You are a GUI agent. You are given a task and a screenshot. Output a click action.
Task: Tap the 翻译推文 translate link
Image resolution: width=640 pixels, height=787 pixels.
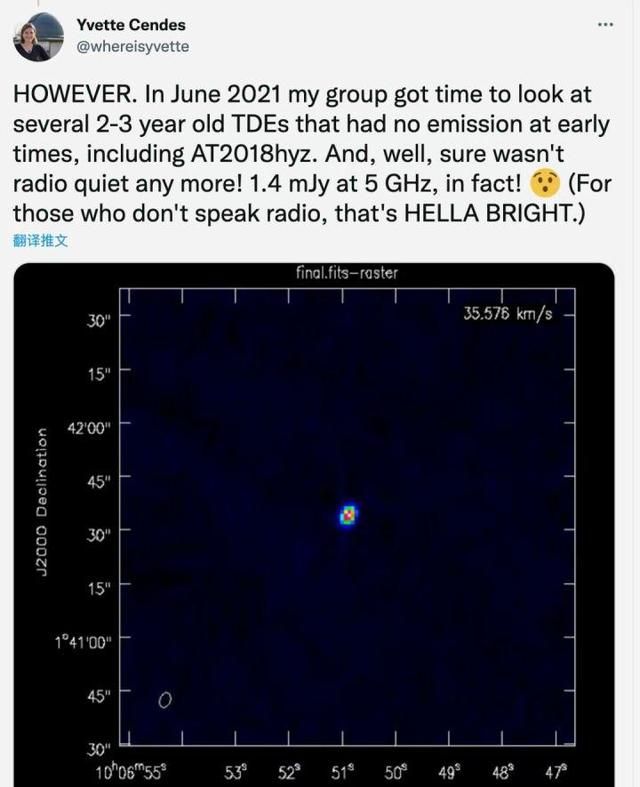point(41,241)
